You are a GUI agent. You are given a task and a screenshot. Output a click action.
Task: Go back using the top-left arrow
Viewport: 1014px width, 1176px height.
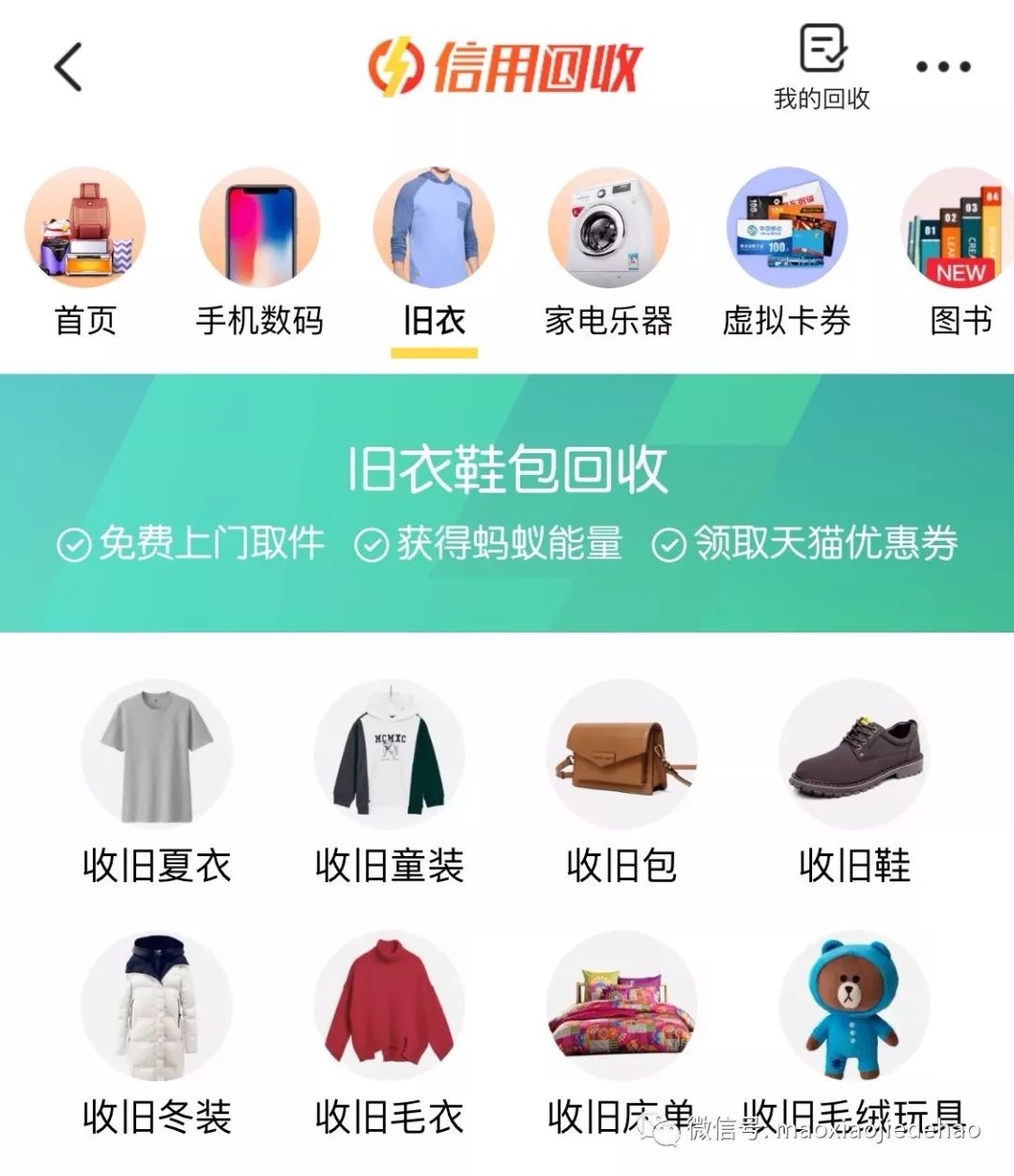click(x=69, y=67)
